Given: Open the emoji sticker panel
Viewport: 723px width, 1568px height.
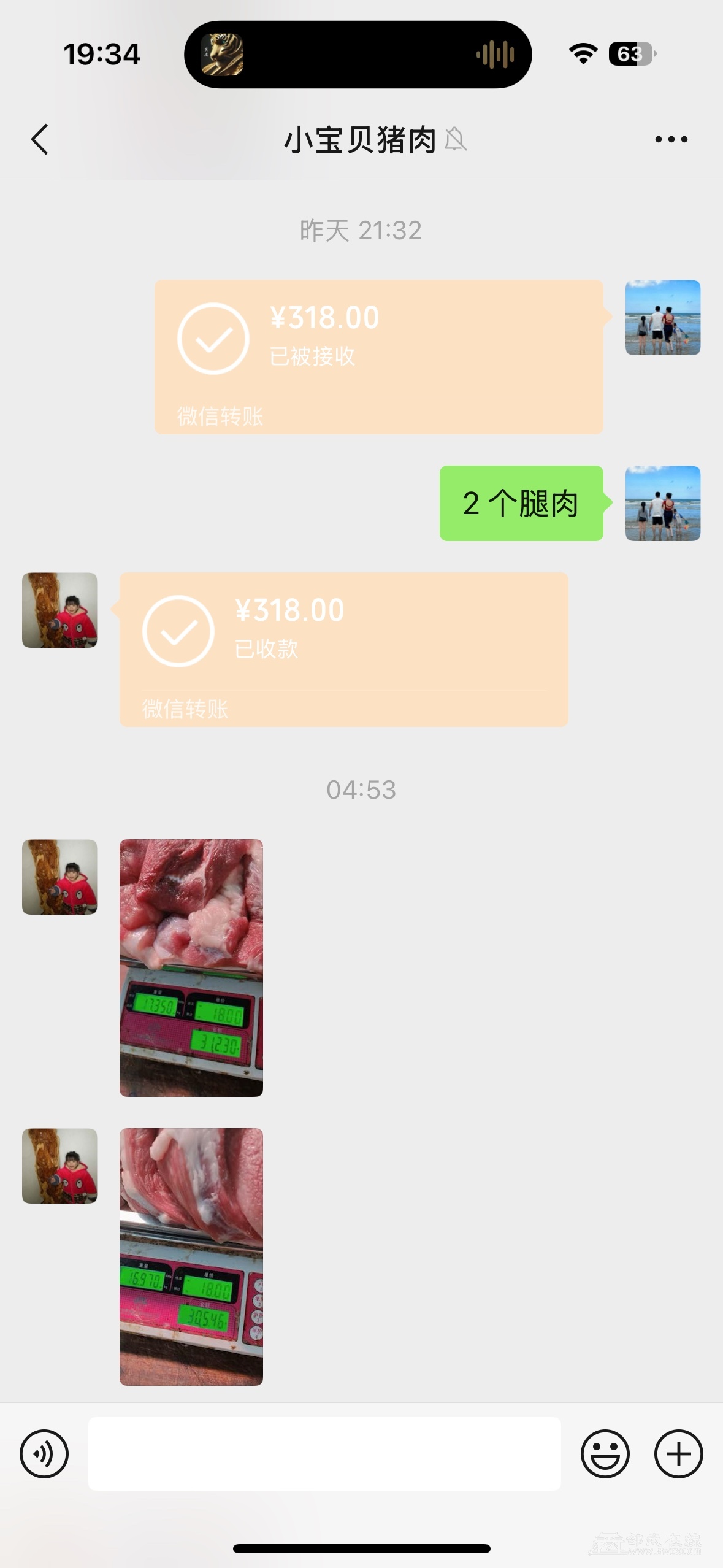Looking at the screenshot, I should (605, 1453).
